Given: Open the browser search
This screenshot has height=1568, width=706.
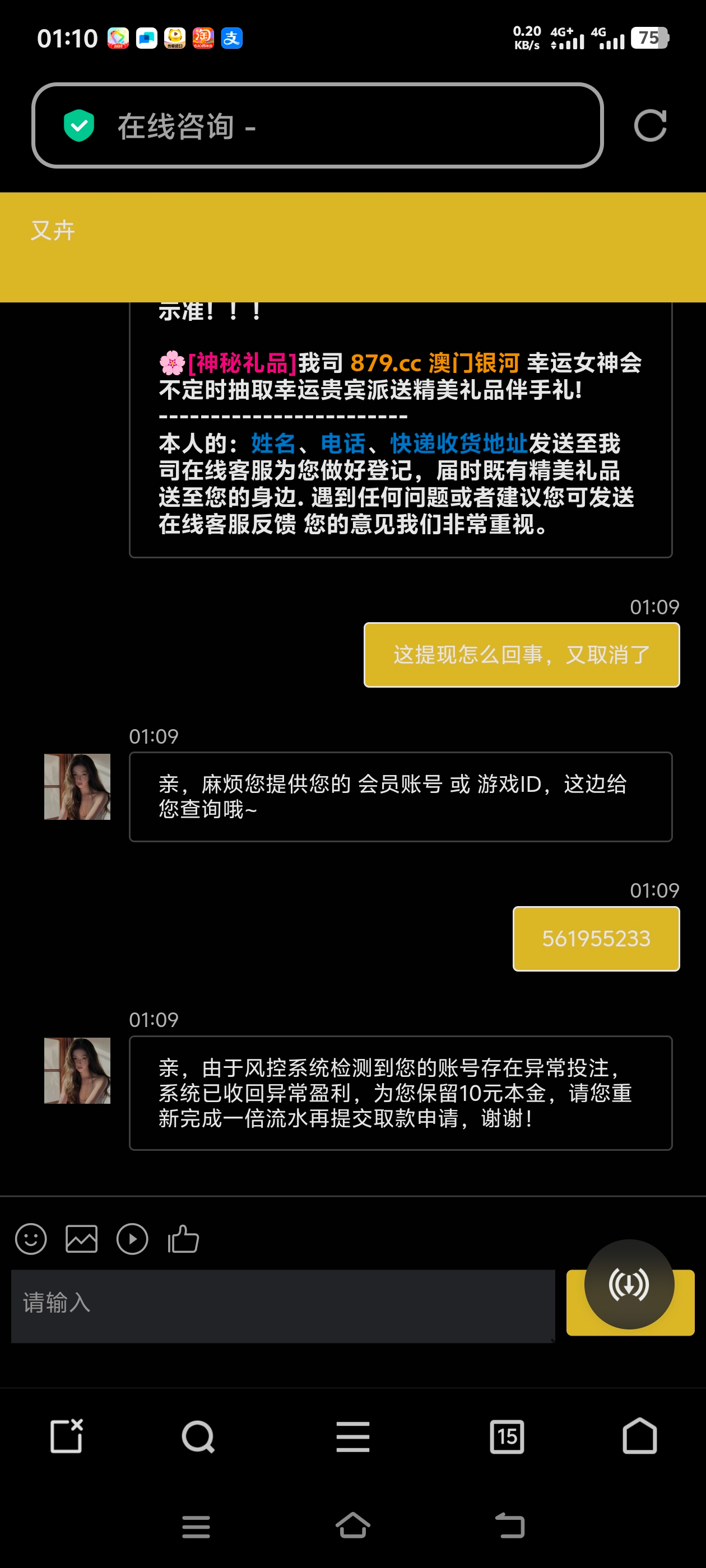Looking at the screenshot, I should click(198, 1436).
